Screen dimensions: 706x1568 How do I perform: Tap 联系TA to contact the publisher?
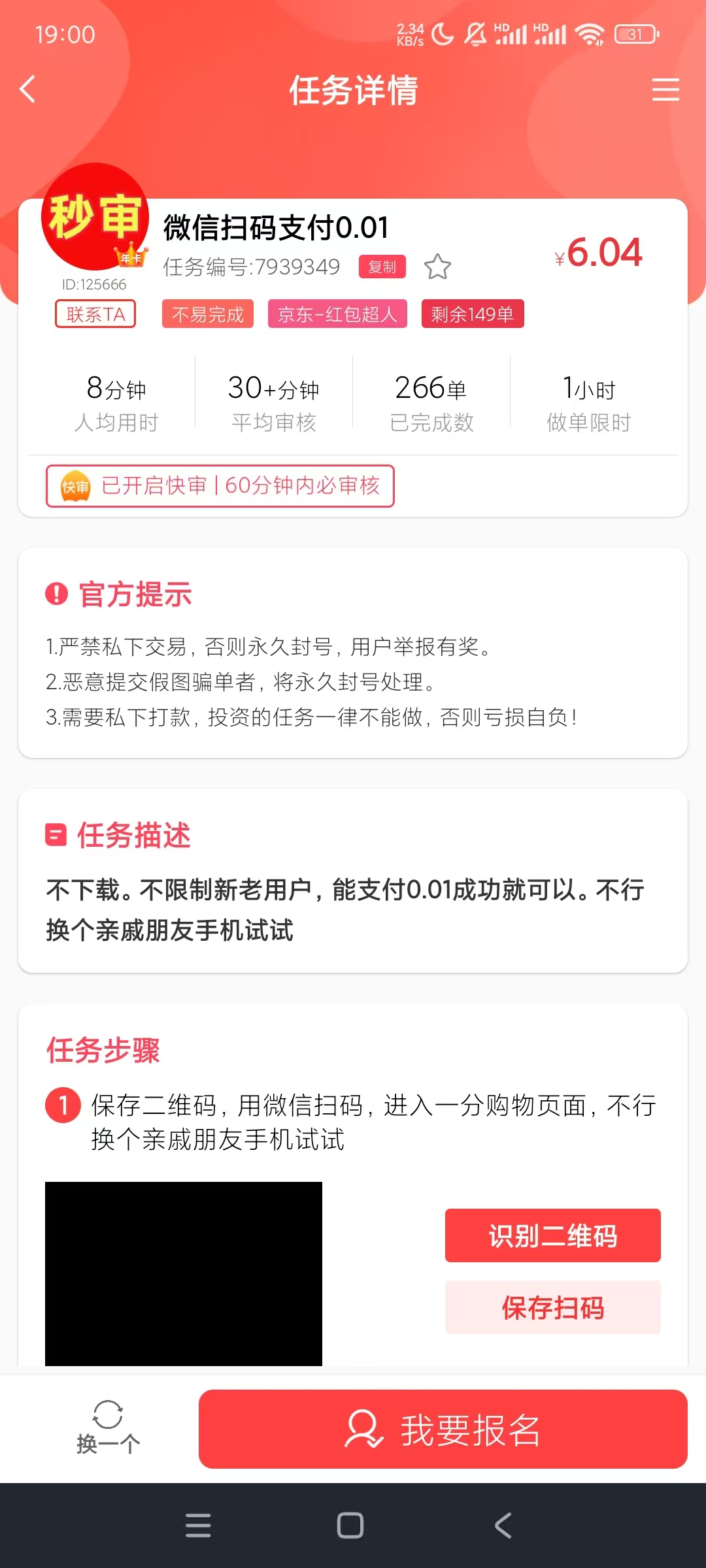[95, 314]
